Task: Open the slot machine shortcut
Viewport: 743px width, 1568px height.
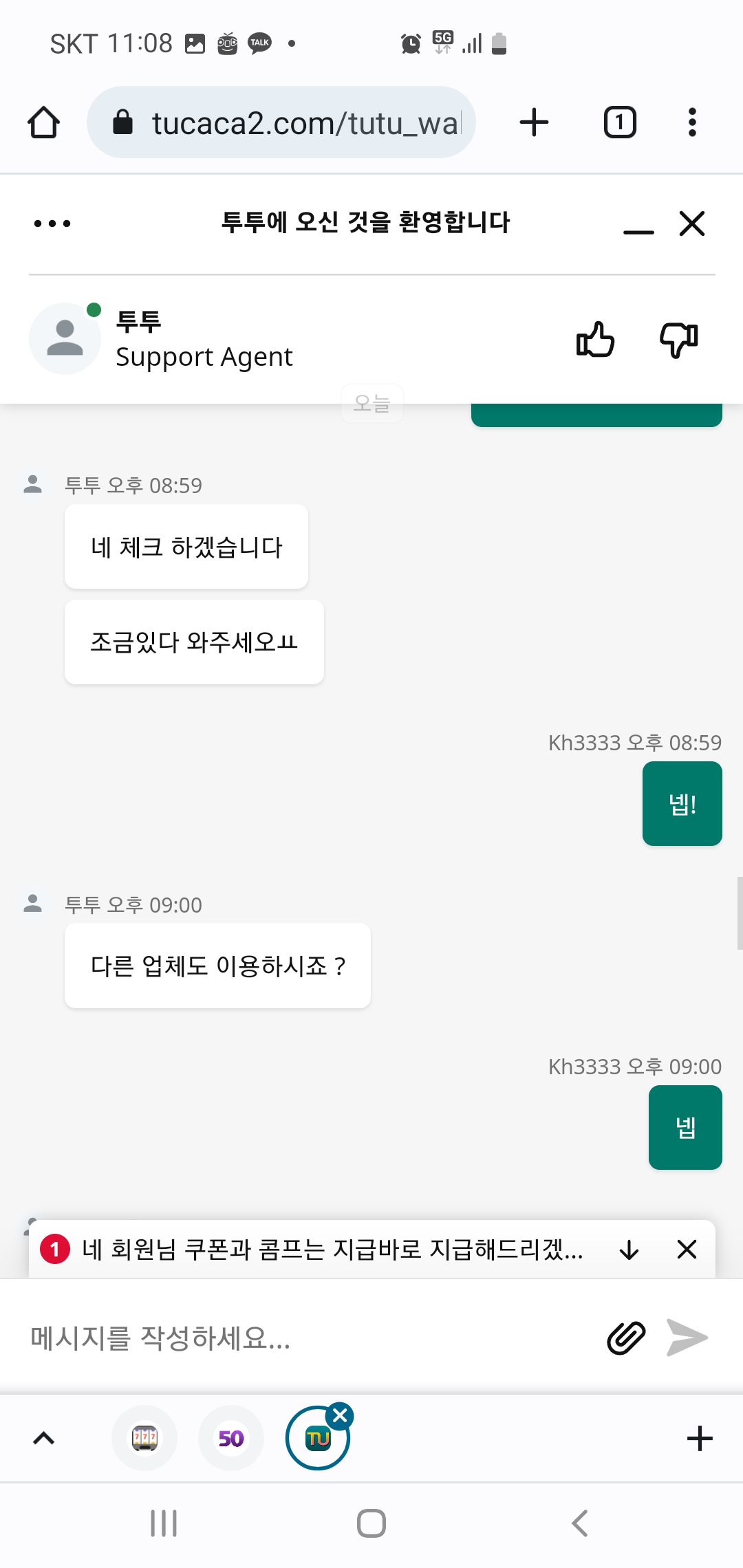Action: (x=144, y=1438)
